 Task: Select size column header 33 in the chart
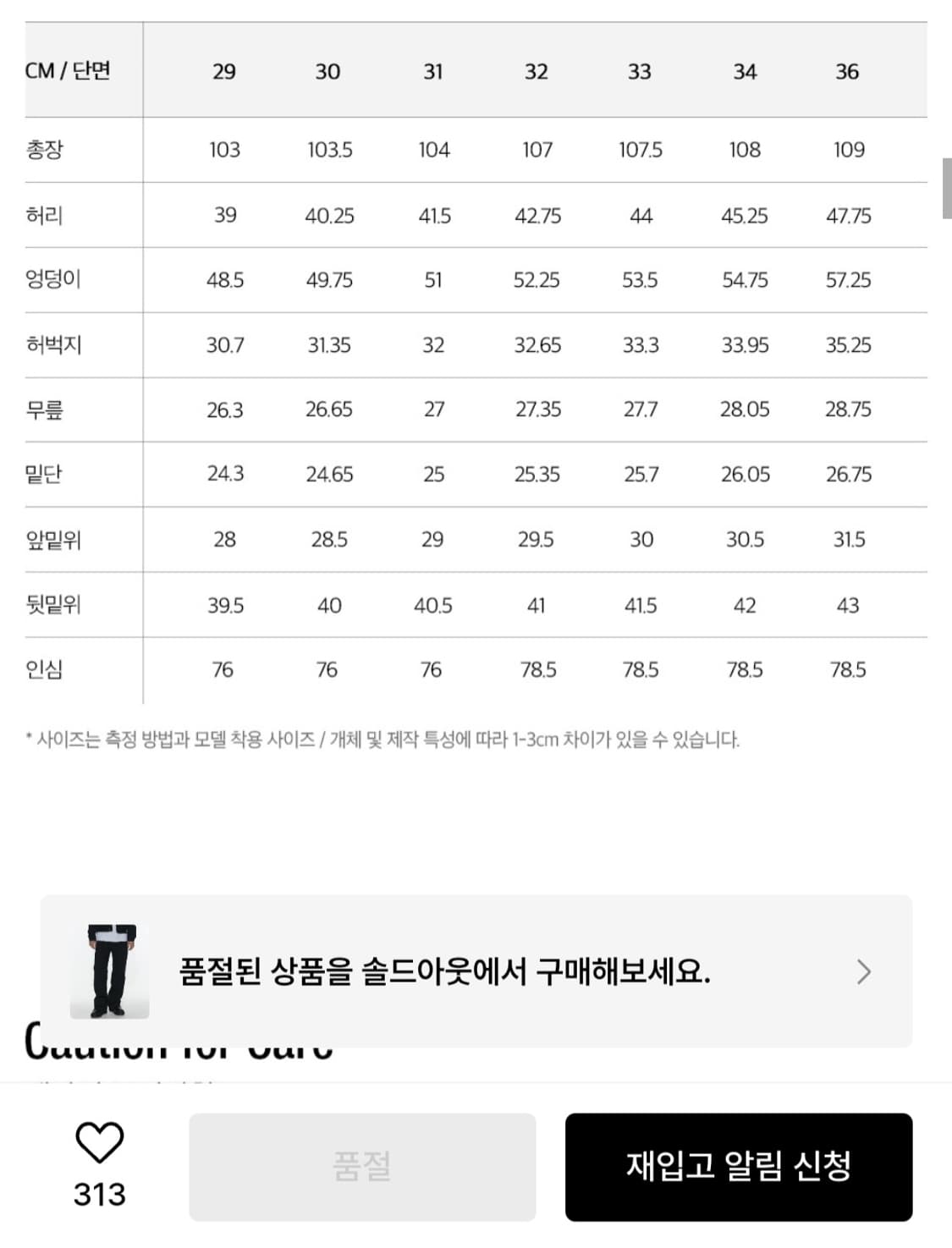(641, 72)
